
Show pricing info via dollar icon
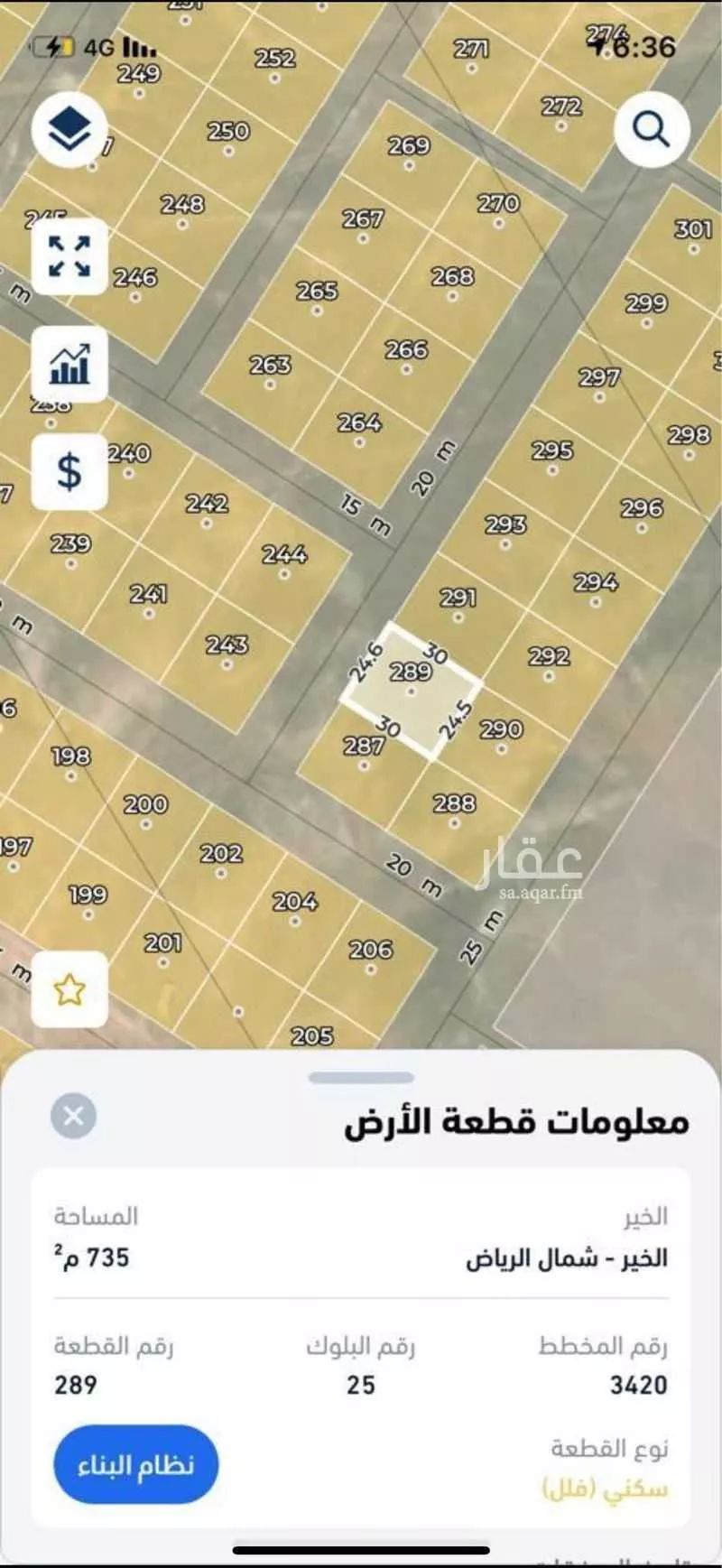point(69,472)
